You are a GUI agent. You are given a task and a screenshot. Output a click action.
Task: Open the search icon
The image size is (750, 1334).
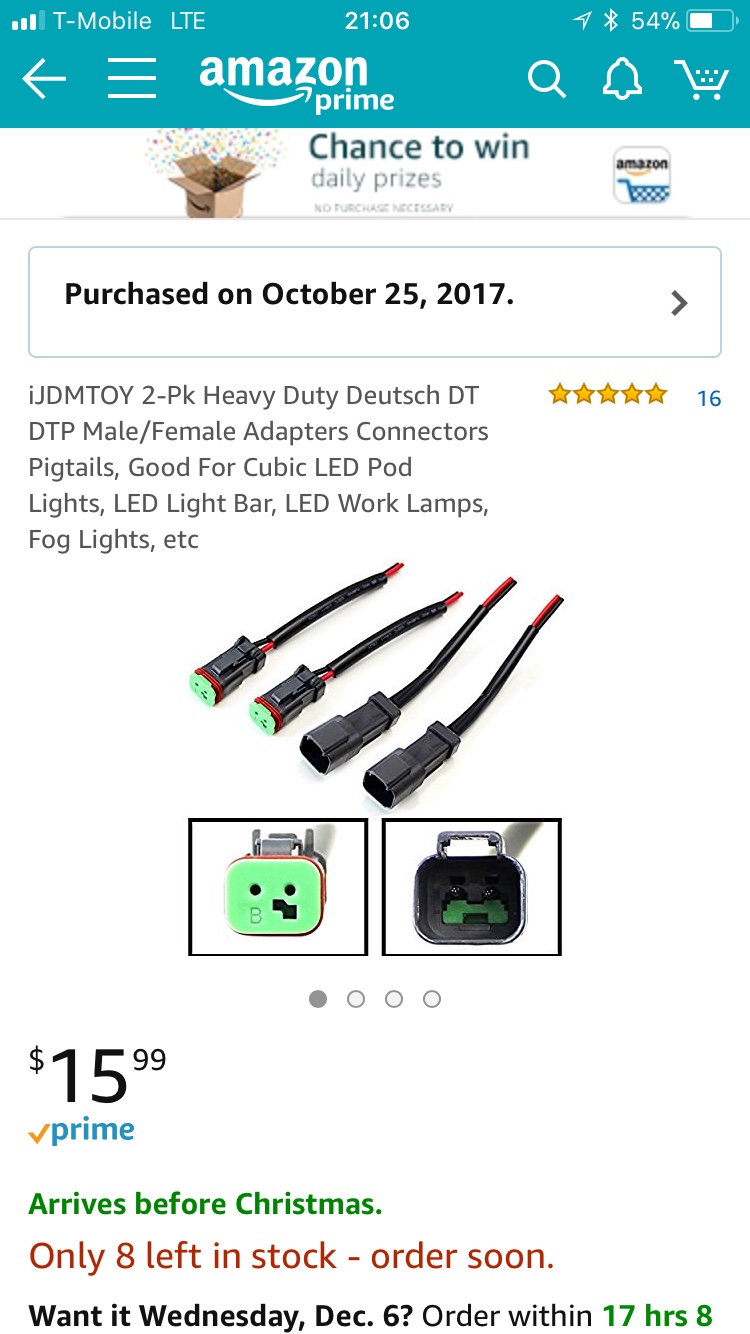click(546, 79)
